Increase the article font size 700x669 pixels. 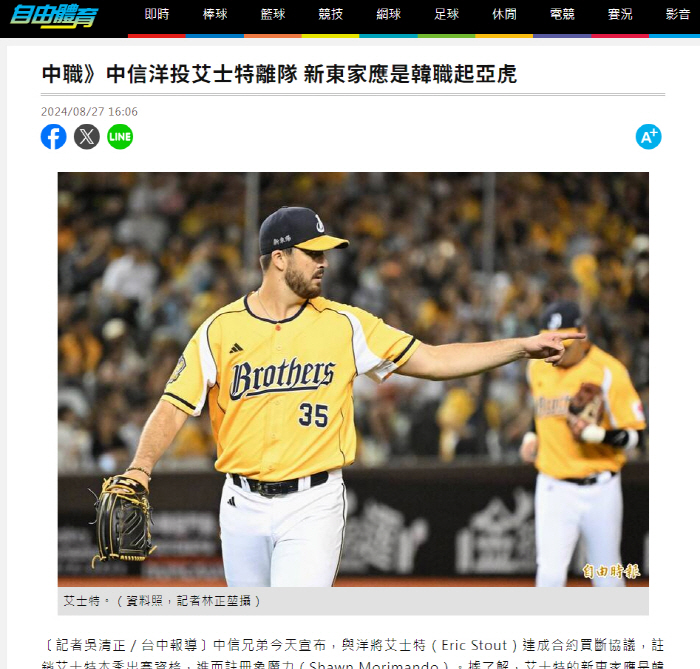pos(648,137)
